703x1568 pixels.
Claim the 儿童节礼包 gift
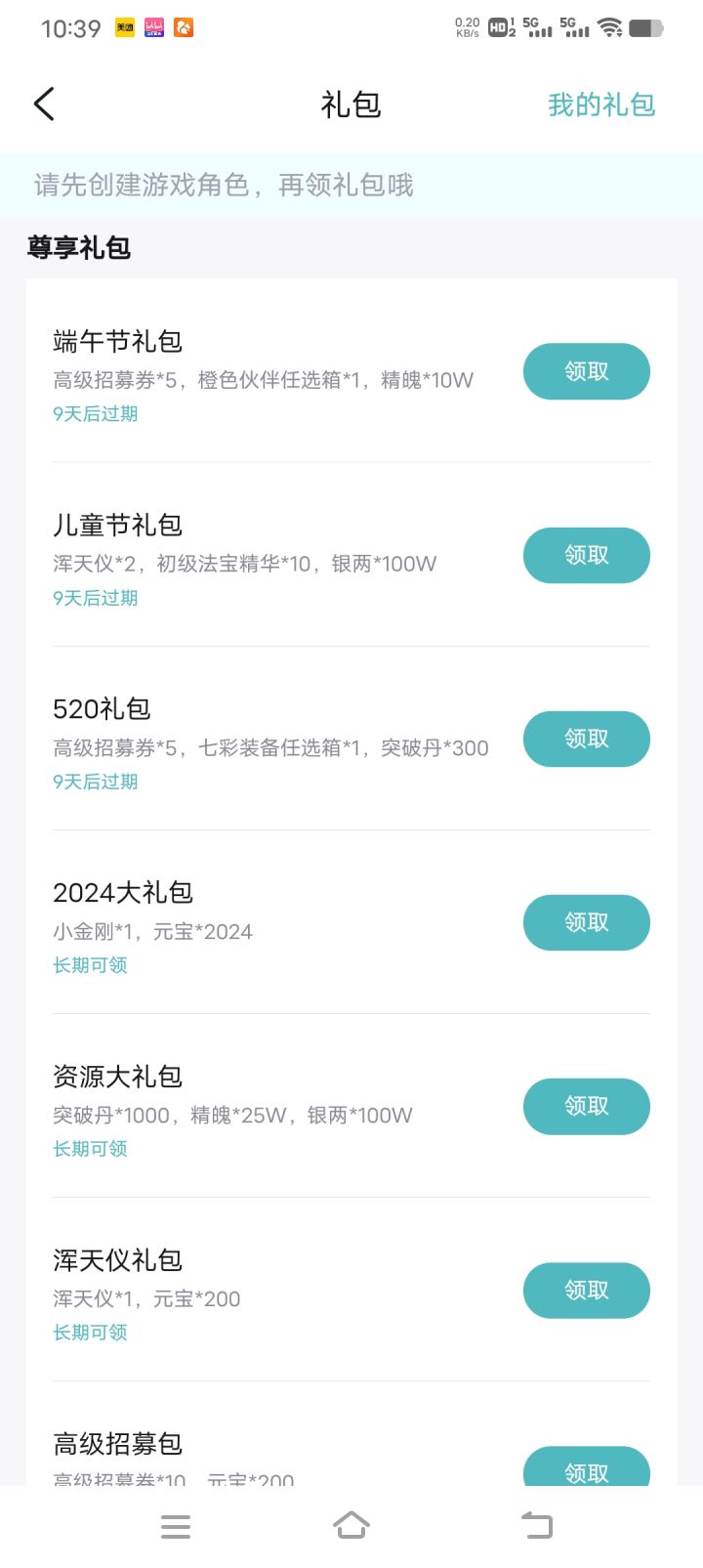[586, 555]
